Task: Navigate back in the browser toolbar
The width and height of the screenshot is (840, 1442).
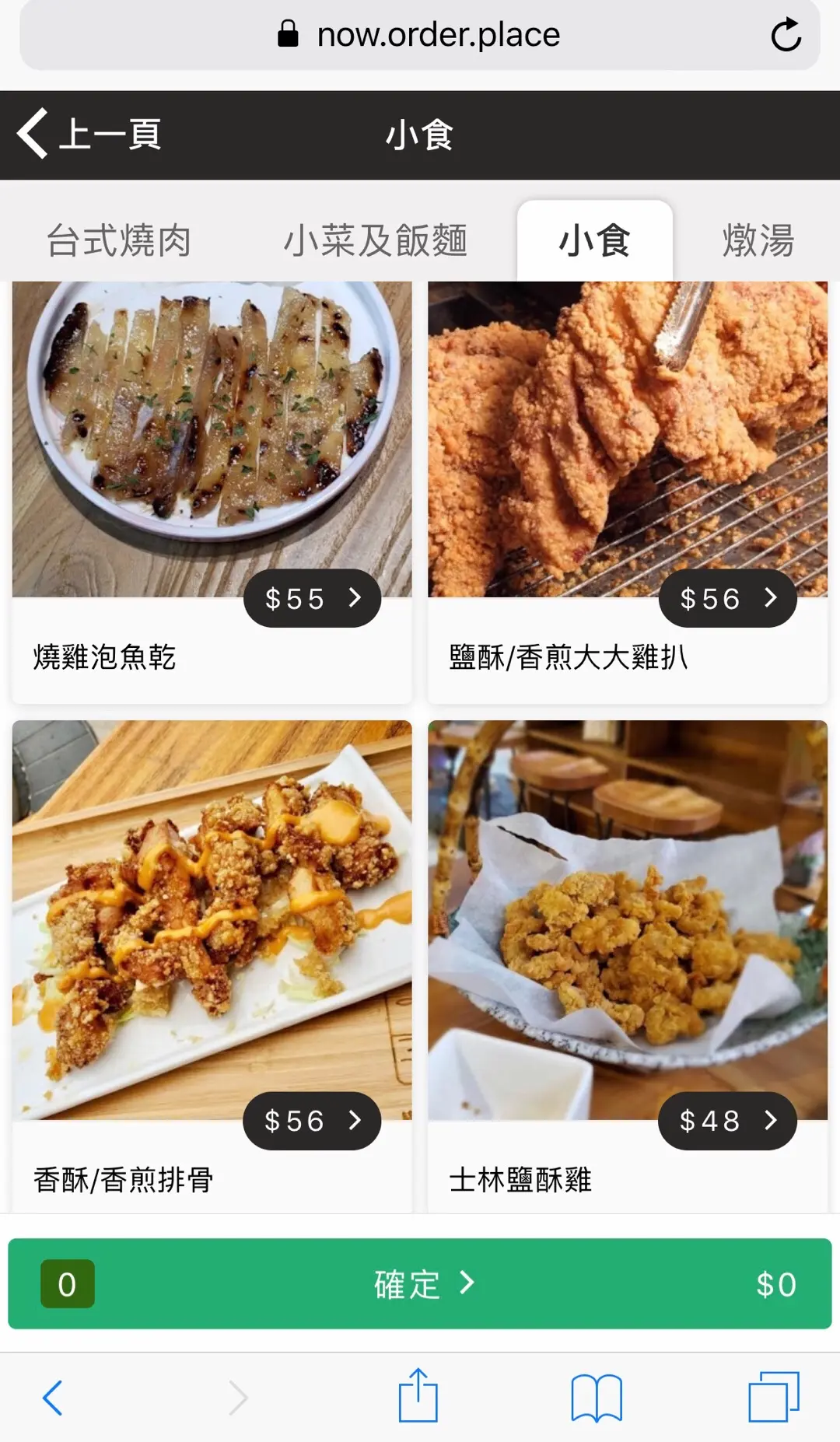Action: point(53,1397)
